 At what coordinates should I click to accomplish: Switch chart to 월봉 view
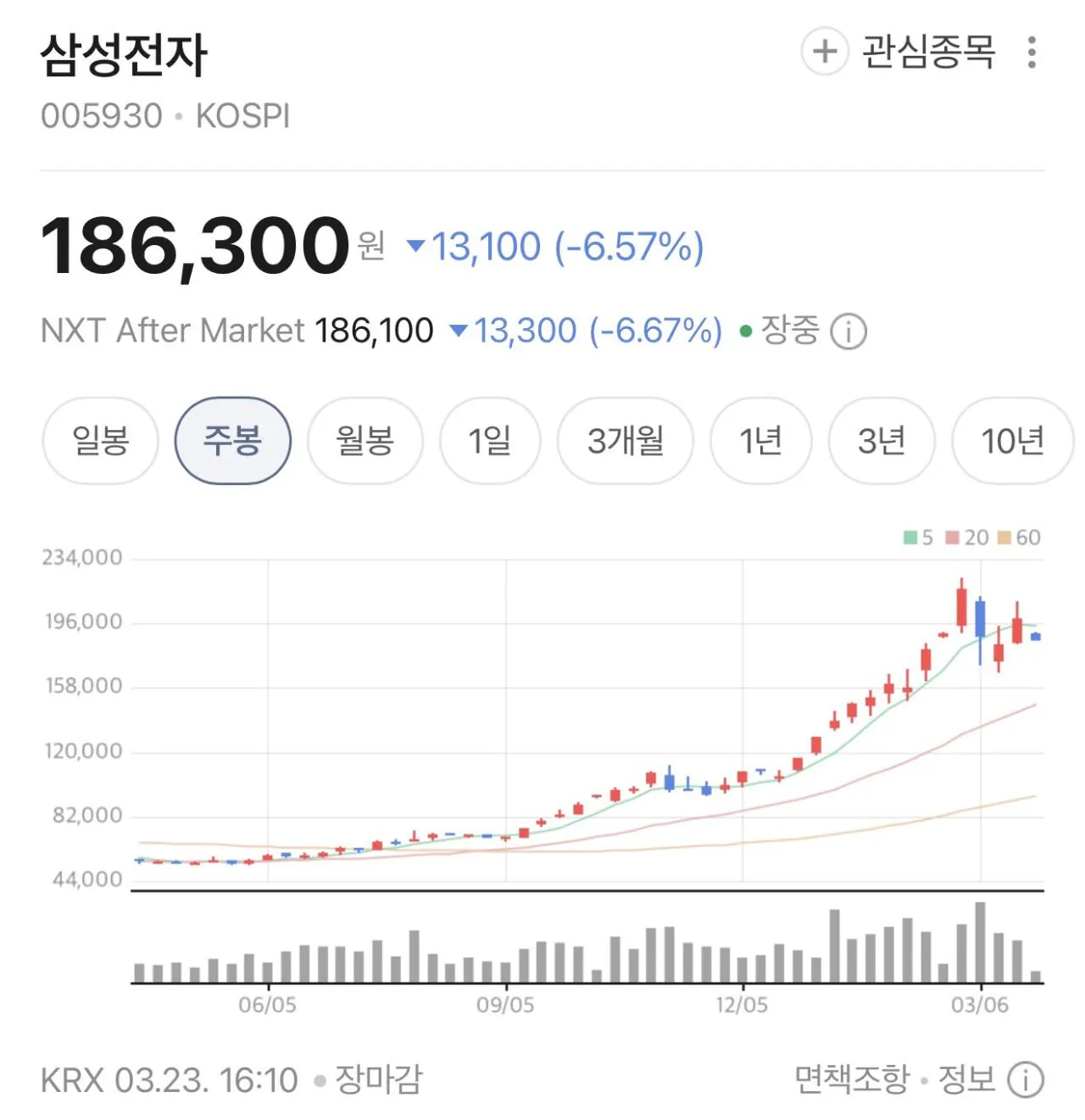364,441
